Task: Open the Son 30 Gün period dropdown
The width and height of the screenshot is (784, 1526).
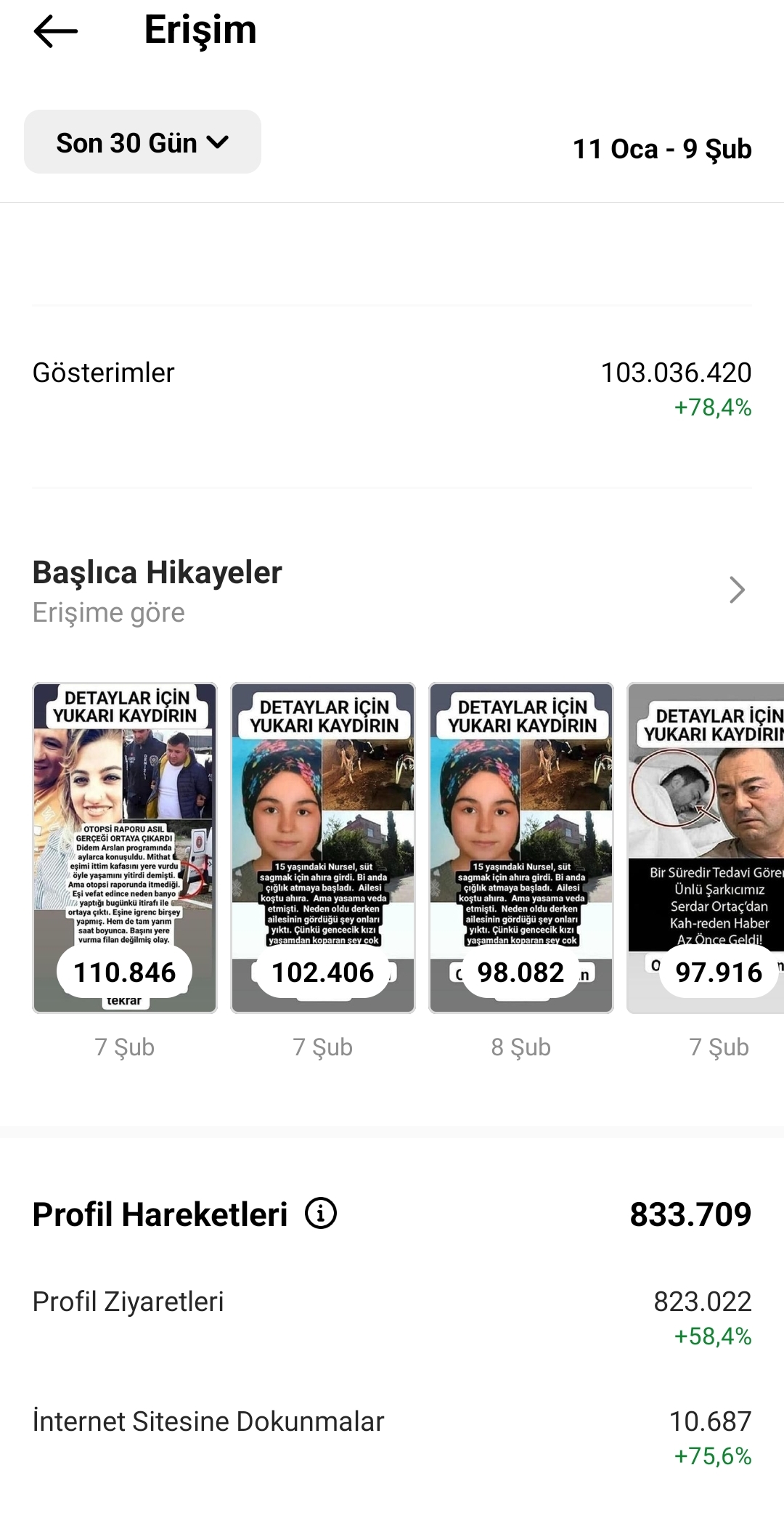Action: (x=142, y=142)
